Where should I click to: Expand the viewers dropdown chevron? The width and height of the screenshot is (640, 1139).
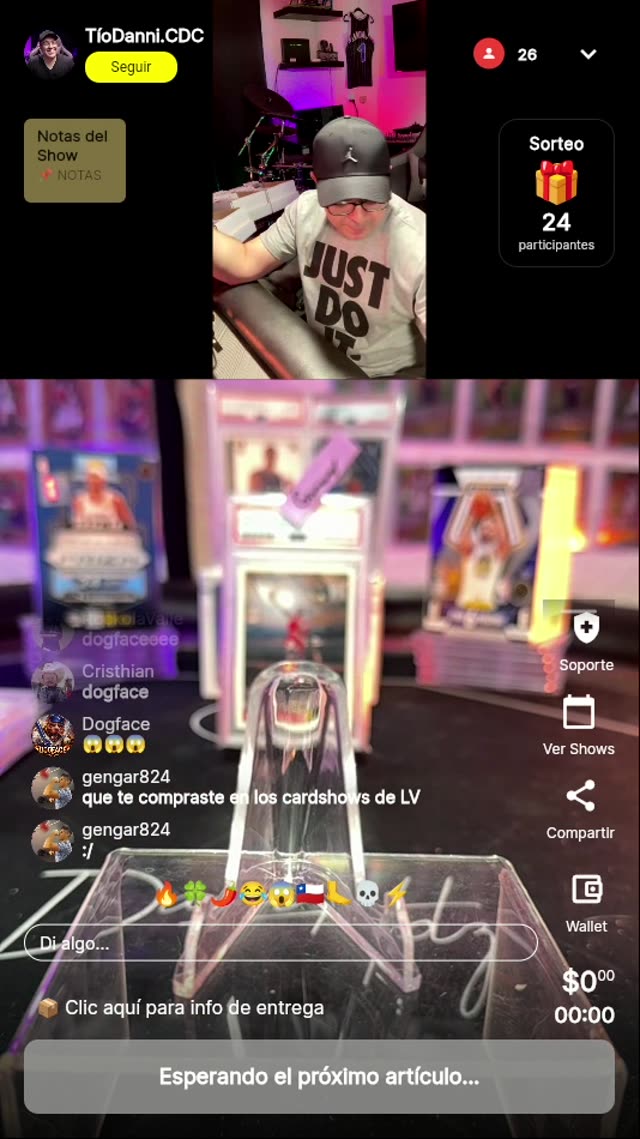tap(588, 54)
